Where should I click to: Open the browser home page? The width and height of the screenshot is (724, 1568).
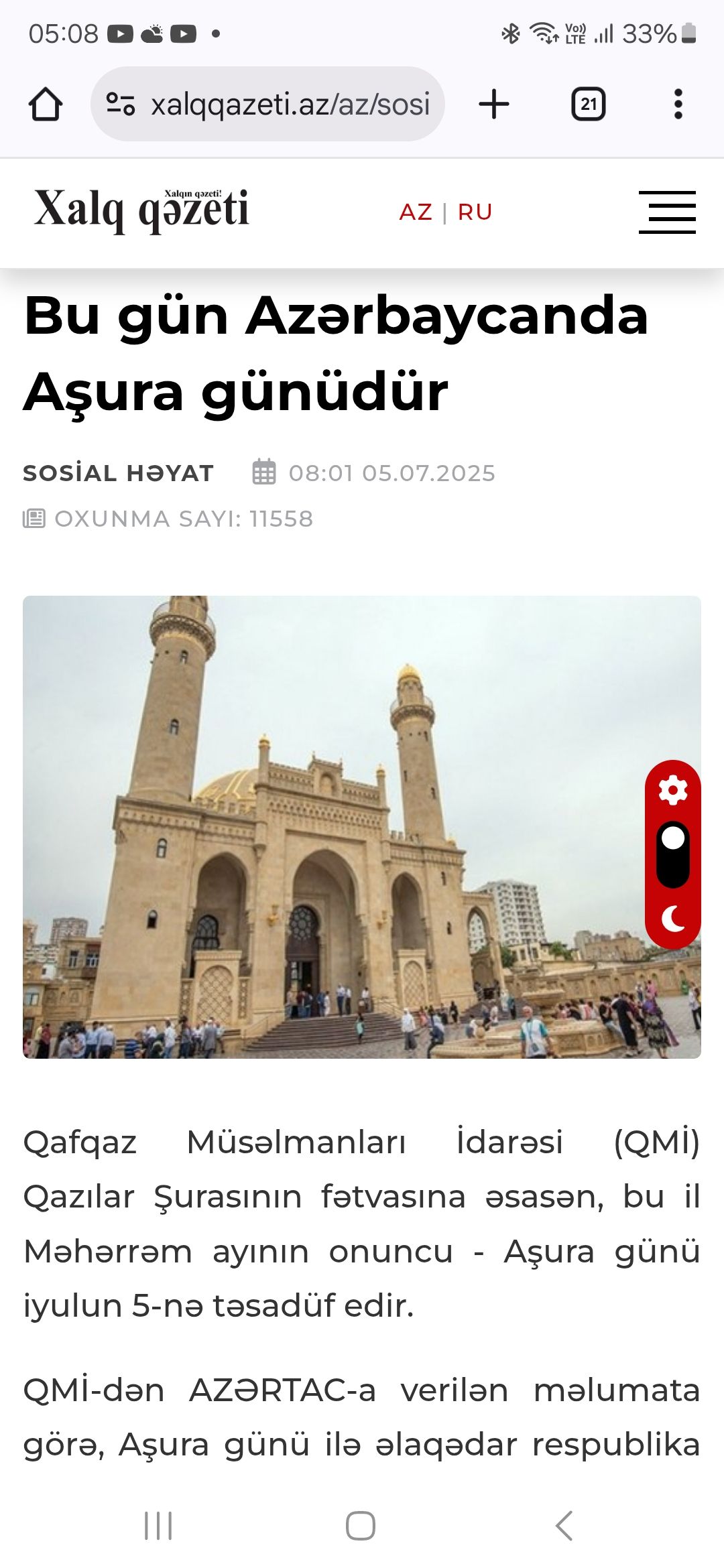click(46, 105)
